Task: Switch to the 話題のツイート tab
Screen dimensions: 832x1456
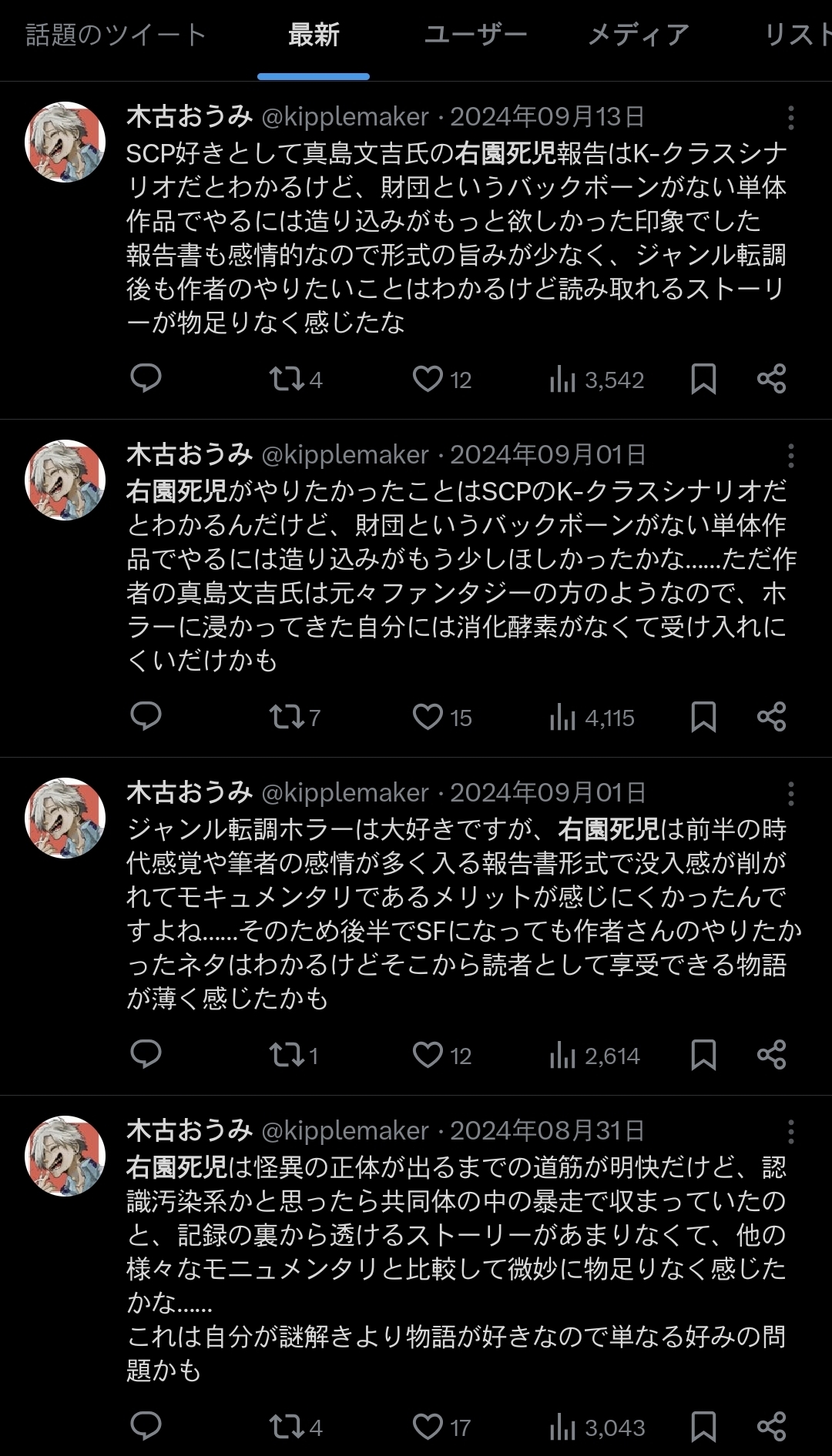Action: (x=116, y=35)
